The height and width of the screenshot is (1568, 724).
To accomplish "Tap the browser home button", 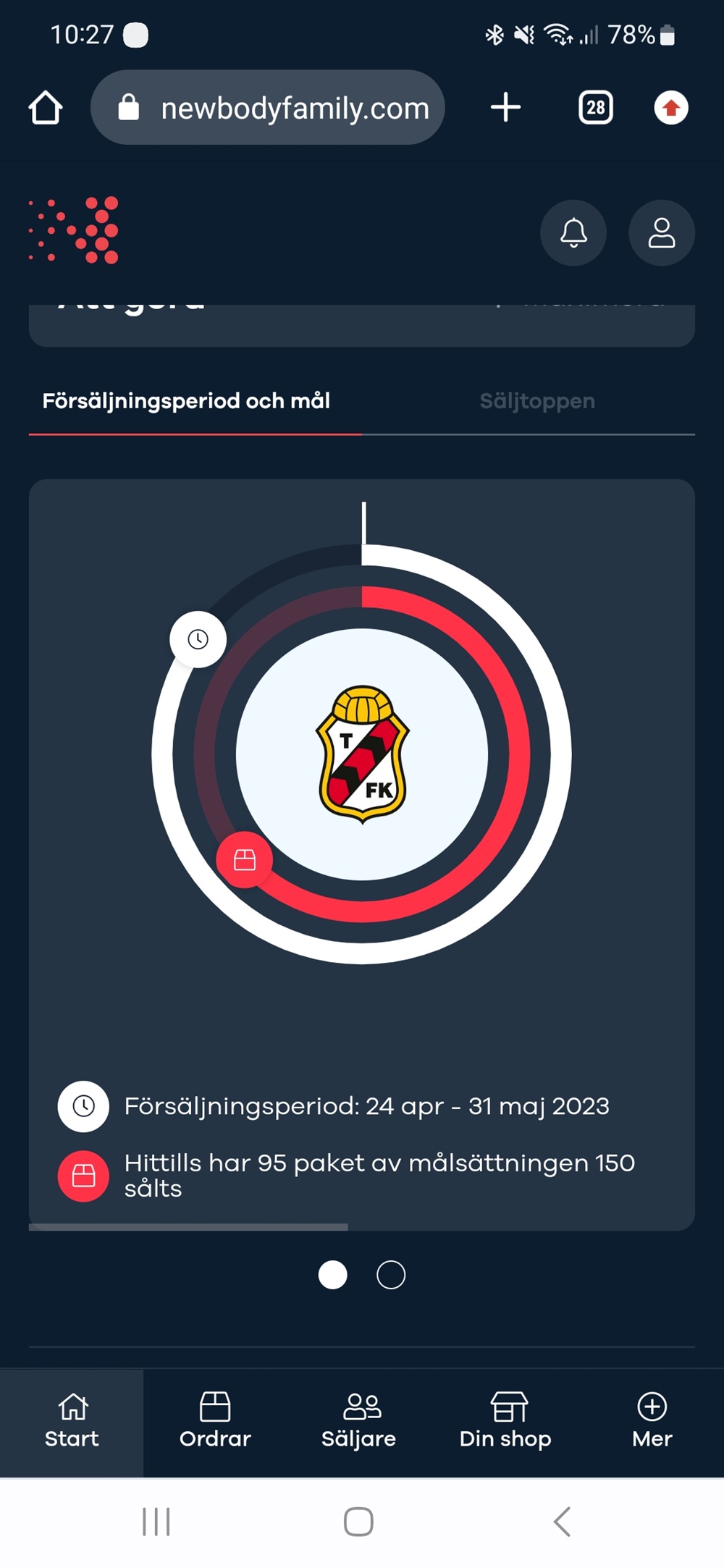I will coord(46,108).
